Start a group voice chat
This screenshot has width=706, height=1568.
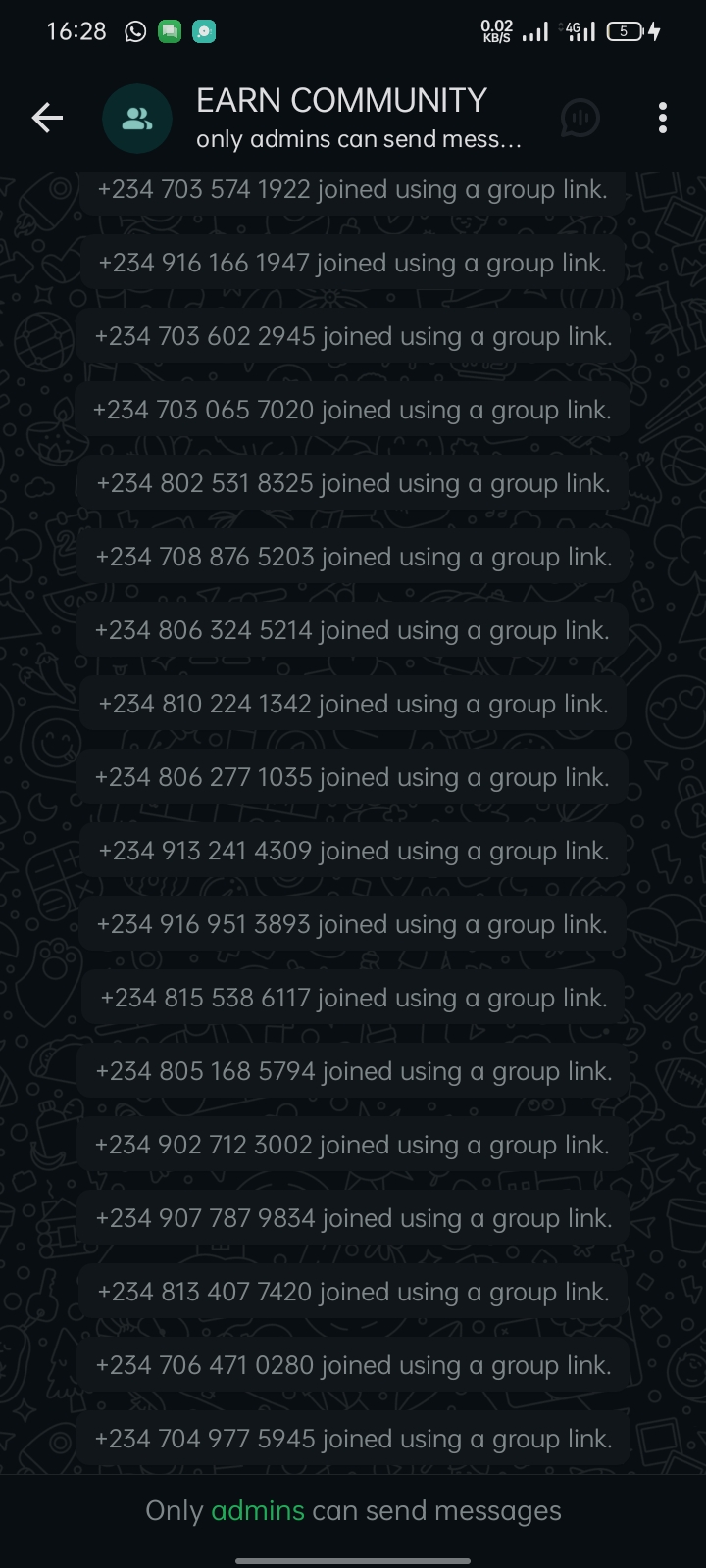(580, 119)
